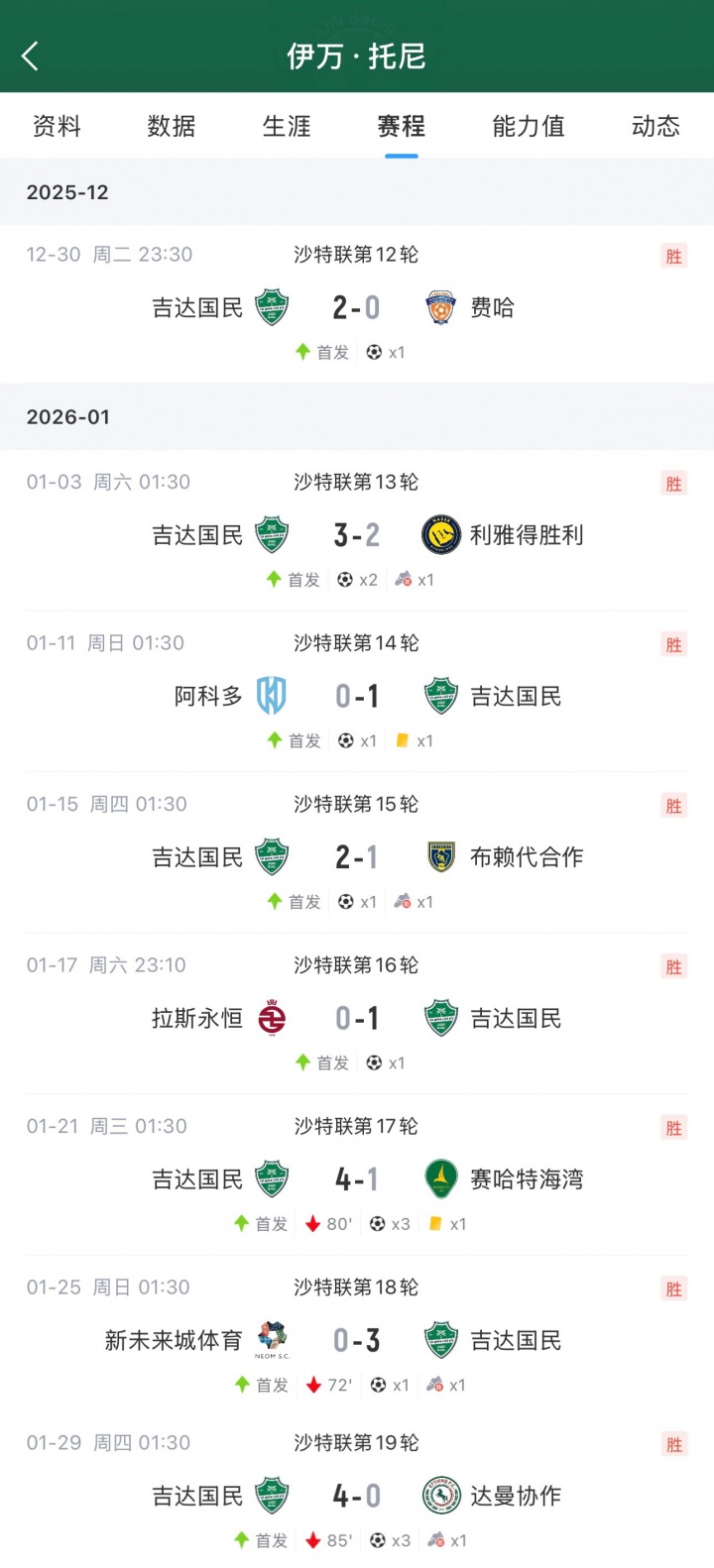714x1568 pixels.
Task: Open the match against 布赖代合作
Action: (x=357, y=856)
